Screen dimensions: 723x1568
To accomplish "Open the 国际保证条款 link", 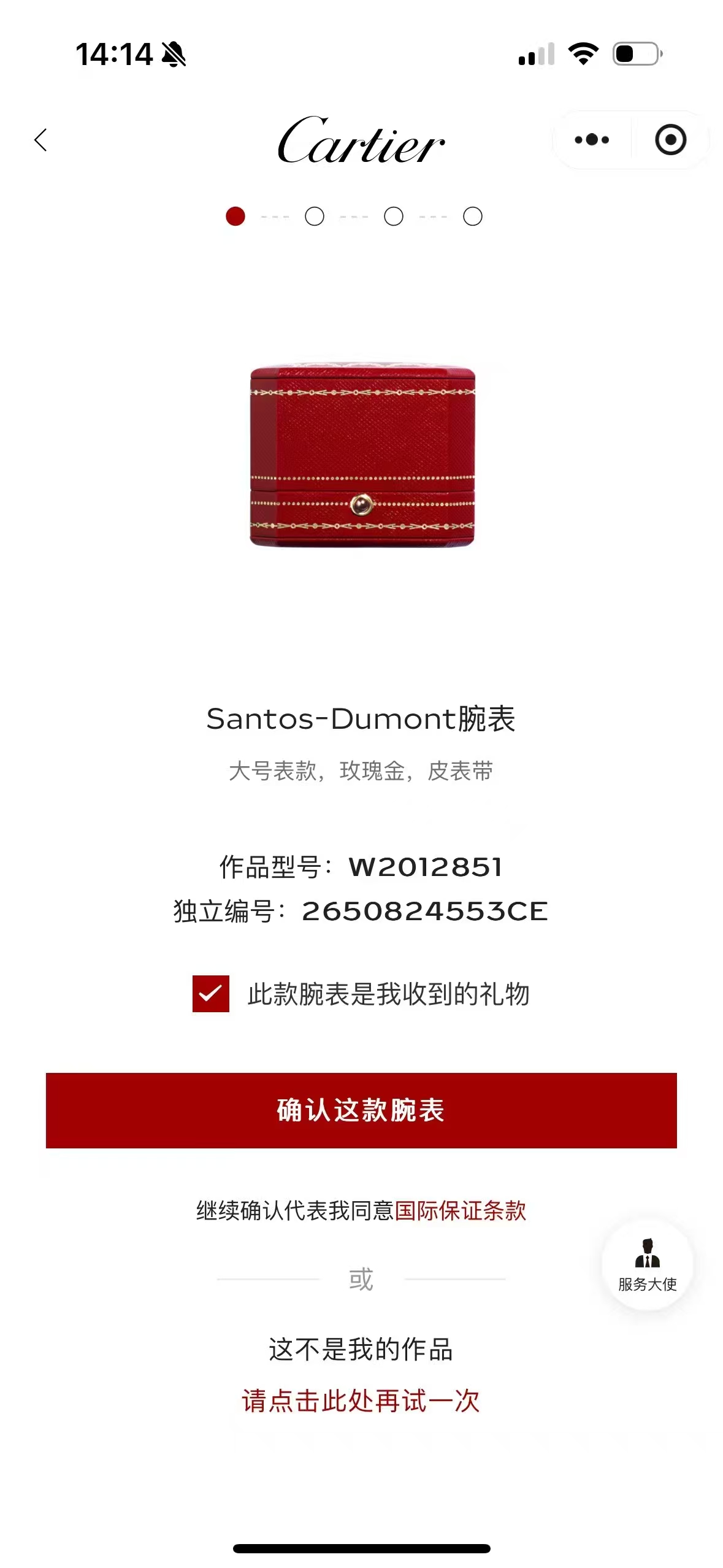I will (461, 1210).
